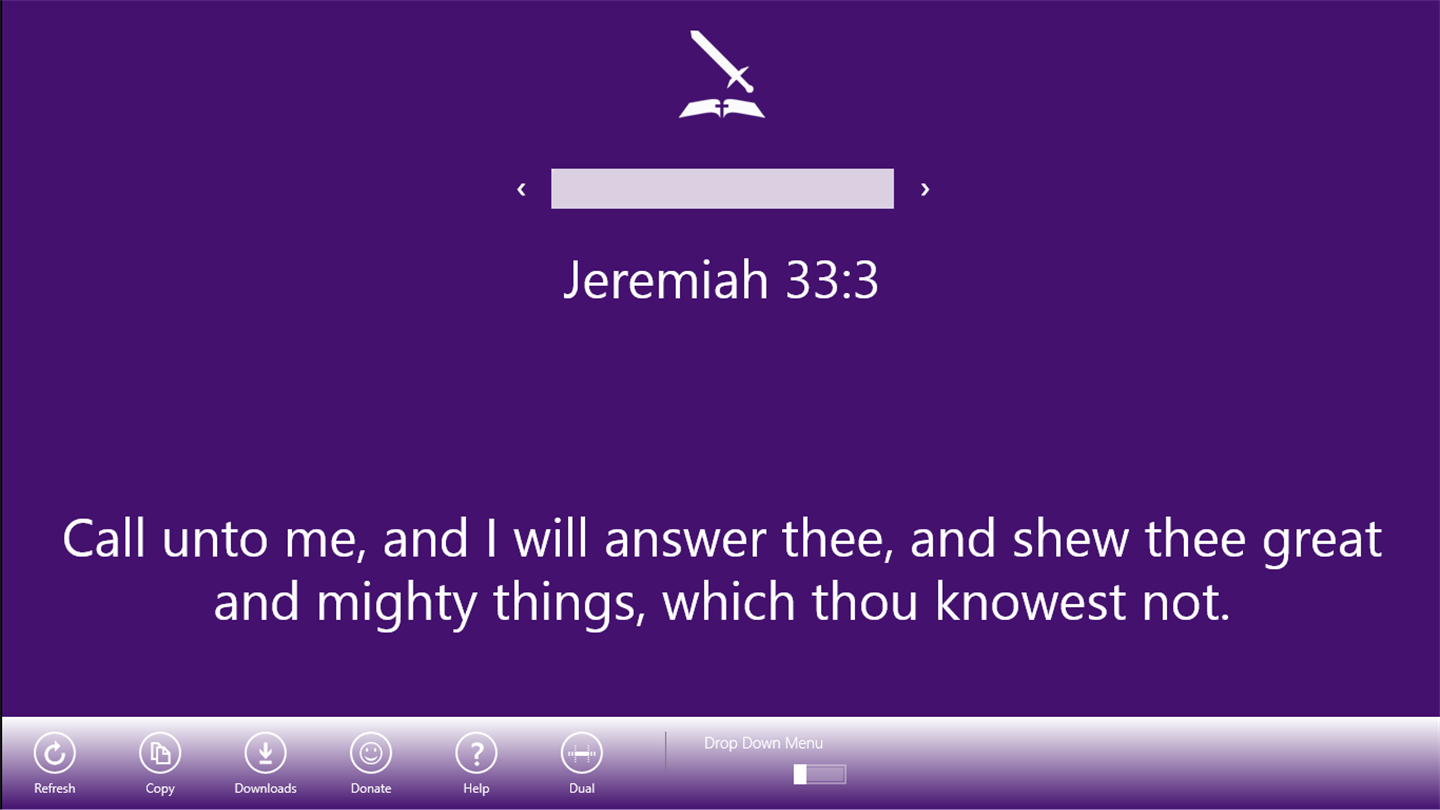This screenshot has height=810, width=1440.
Task: Switch to Dual view
Action: click(582, 754)
